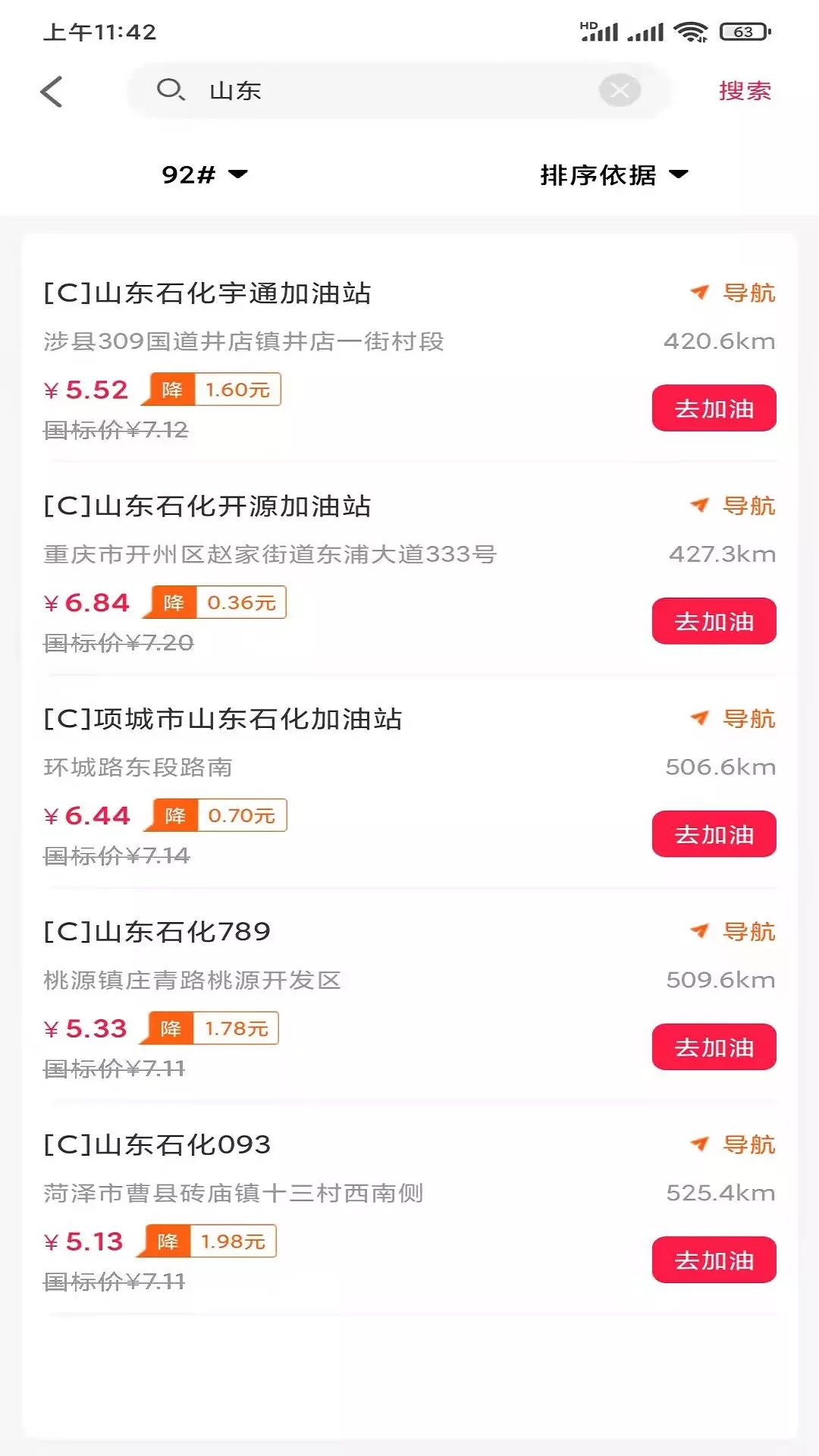Tap the search magnifier icon
This screenshot has width=819, height=1456.
[x=173, y=91]
